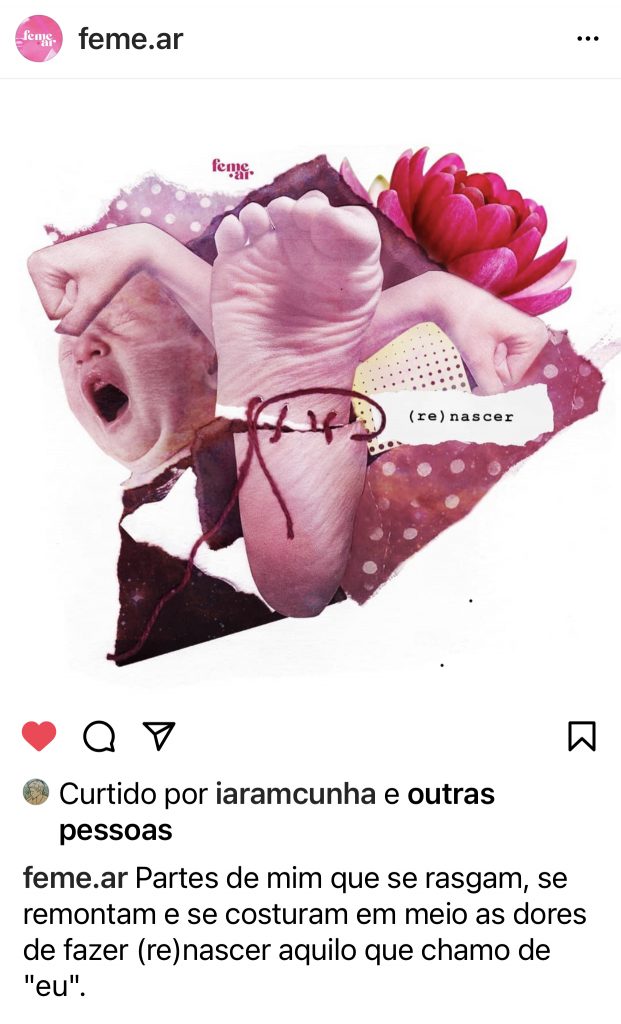
Task: Open the (re)nascer collage post image
Action: [x=310, y=400]
